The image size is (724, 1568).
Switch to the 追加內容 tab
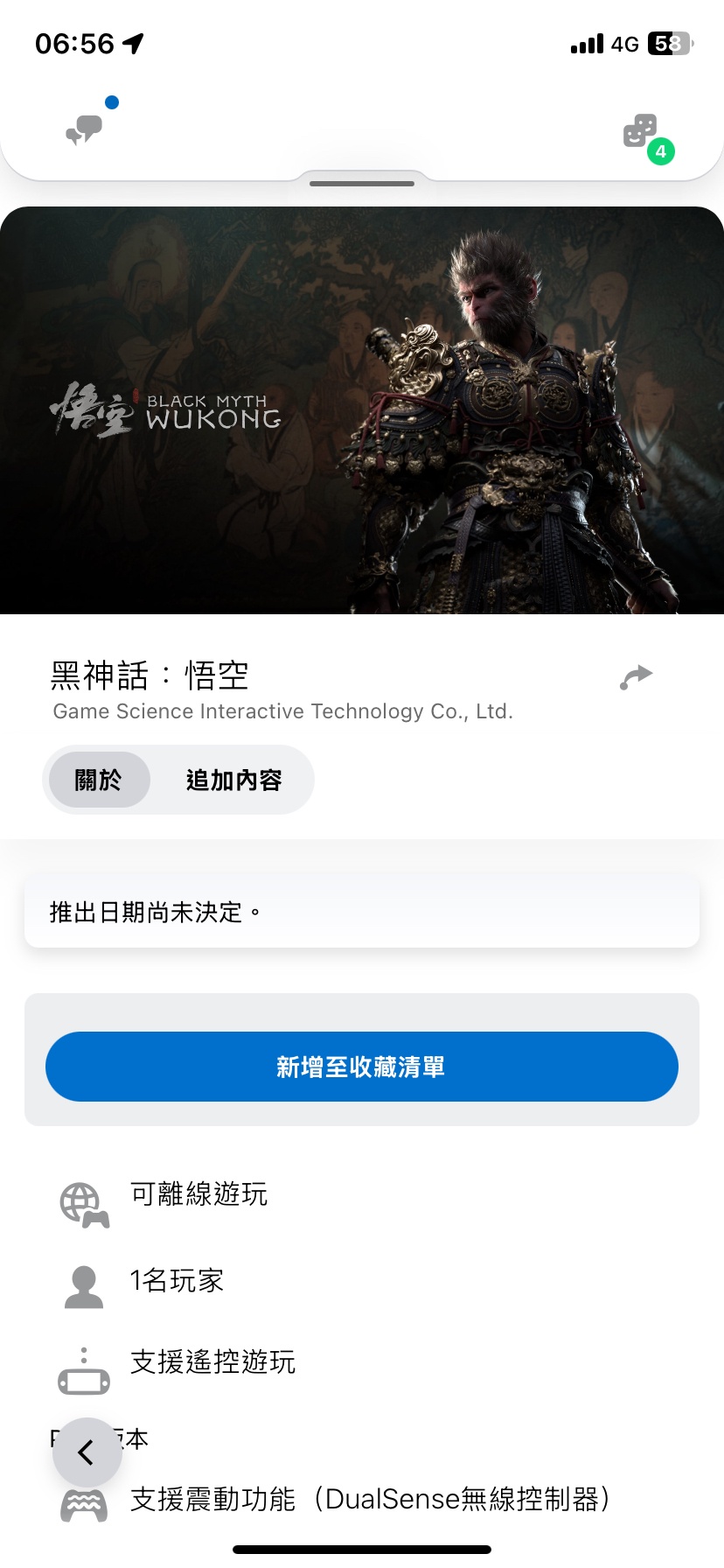233,780
